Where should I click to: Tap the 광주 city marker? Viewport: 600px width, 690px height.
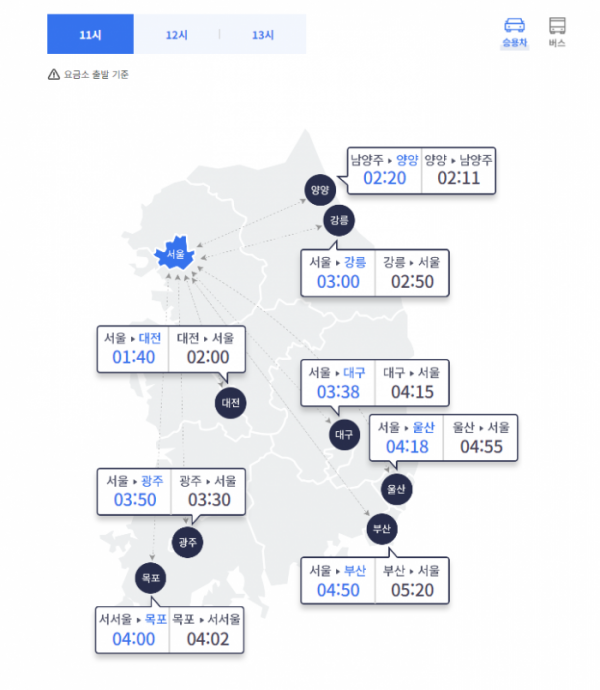click(x=186, y=542)
